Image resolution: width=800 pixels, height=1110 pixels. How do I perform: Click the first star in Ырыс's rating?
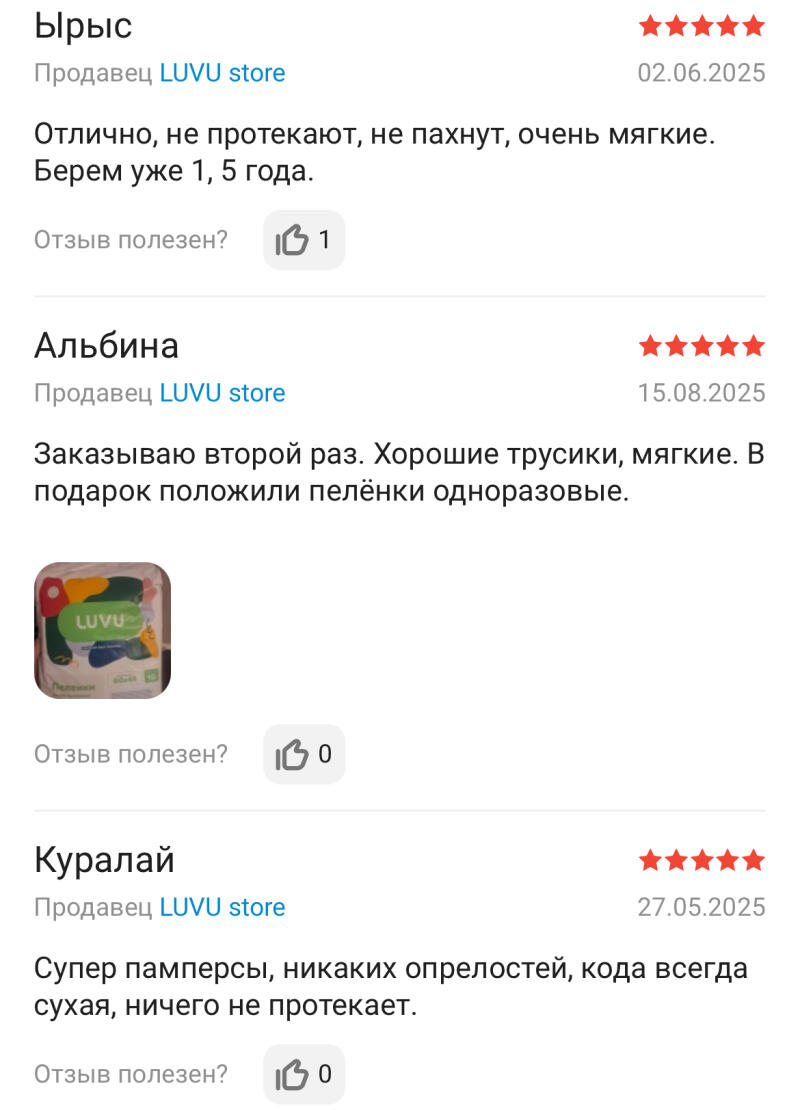click(650, 24)
